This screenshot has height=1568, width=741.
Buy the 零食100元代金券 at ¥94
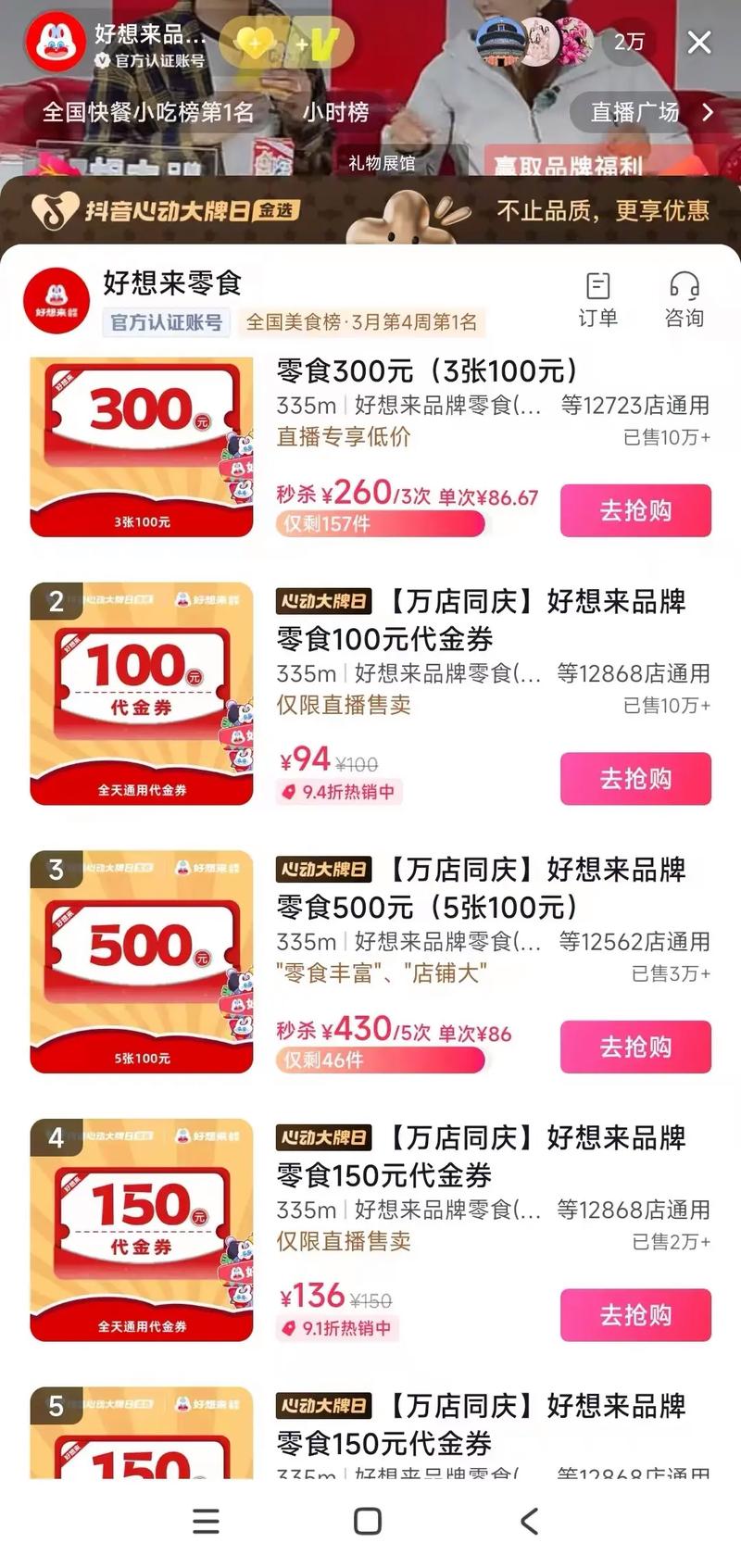(635, 778)
